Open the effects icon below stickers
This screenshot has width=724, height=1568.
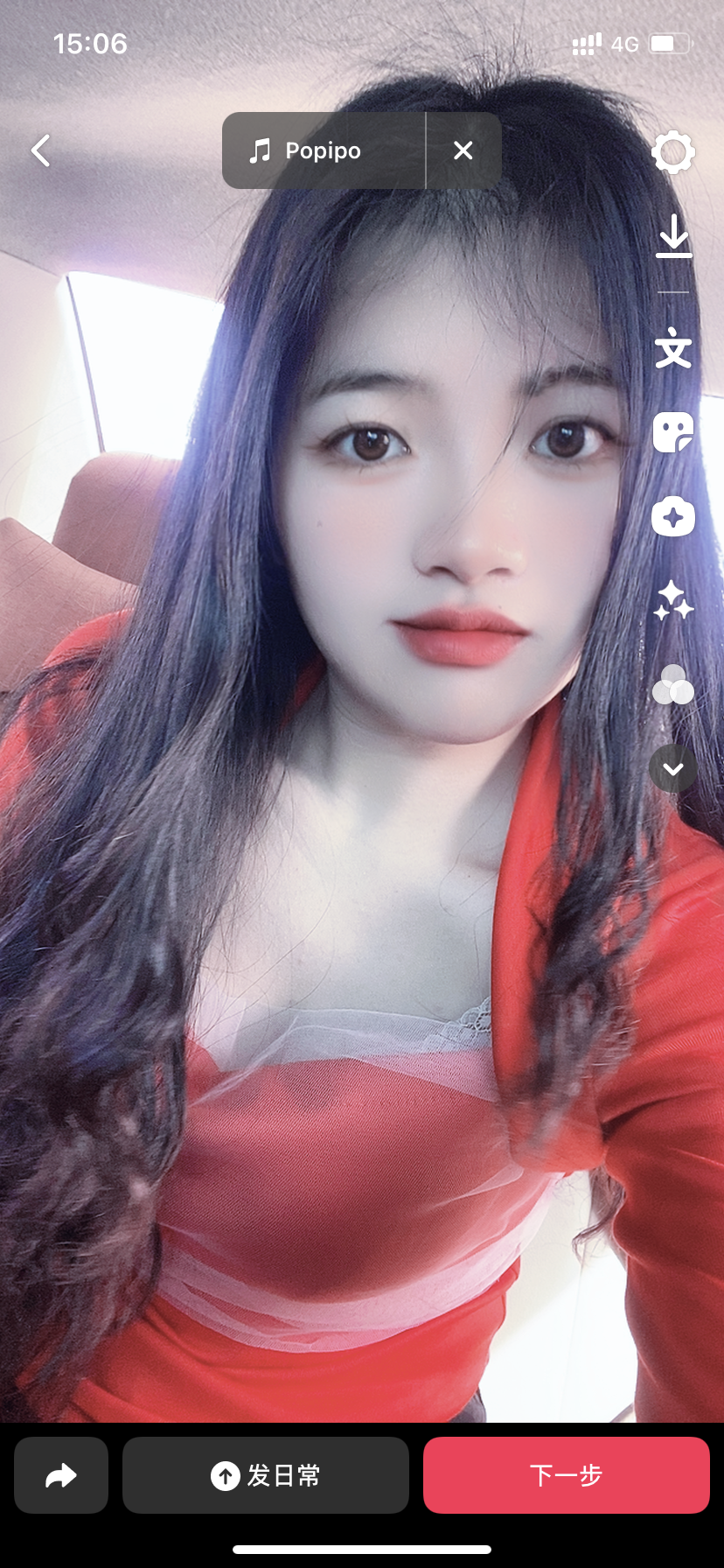(673, 517)
